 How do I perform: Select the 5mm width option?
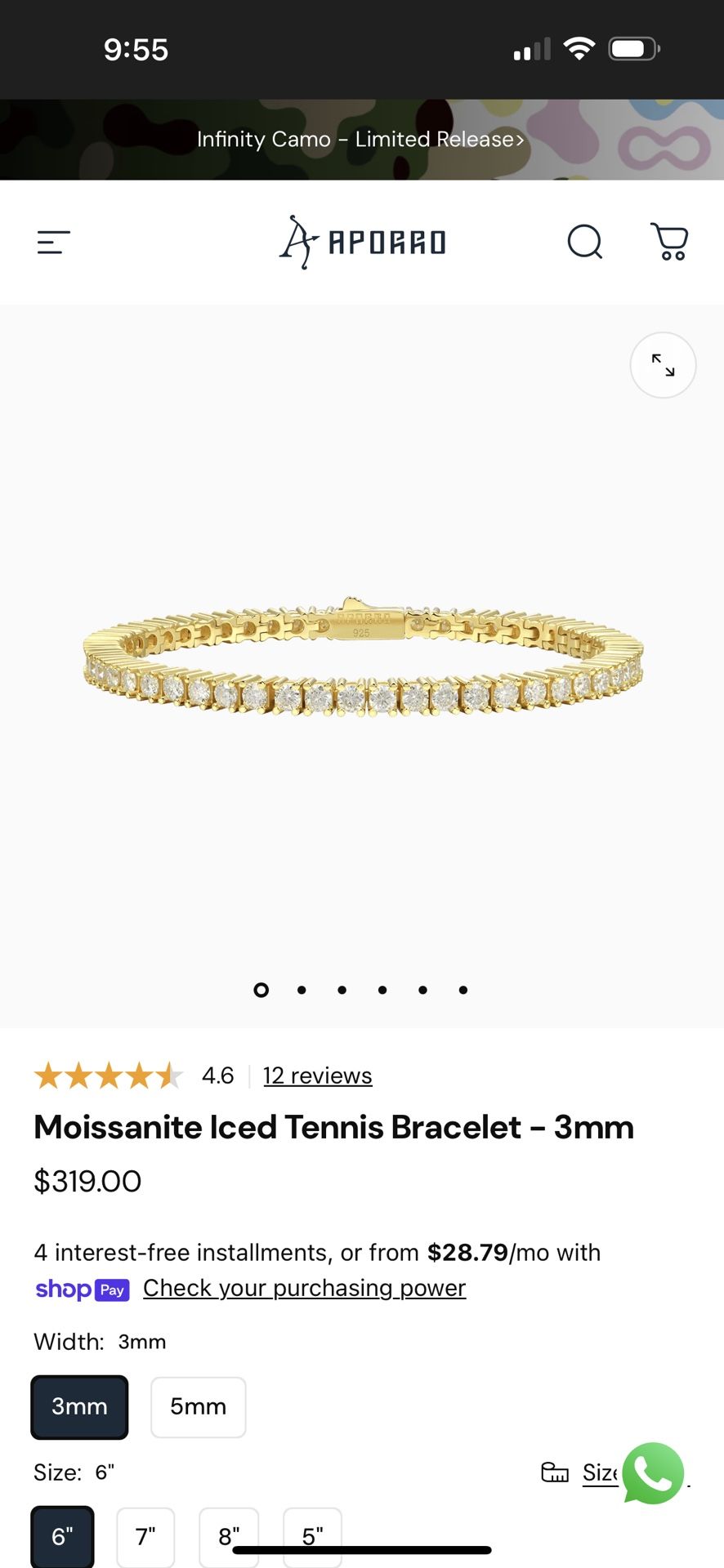(198, 1406)
